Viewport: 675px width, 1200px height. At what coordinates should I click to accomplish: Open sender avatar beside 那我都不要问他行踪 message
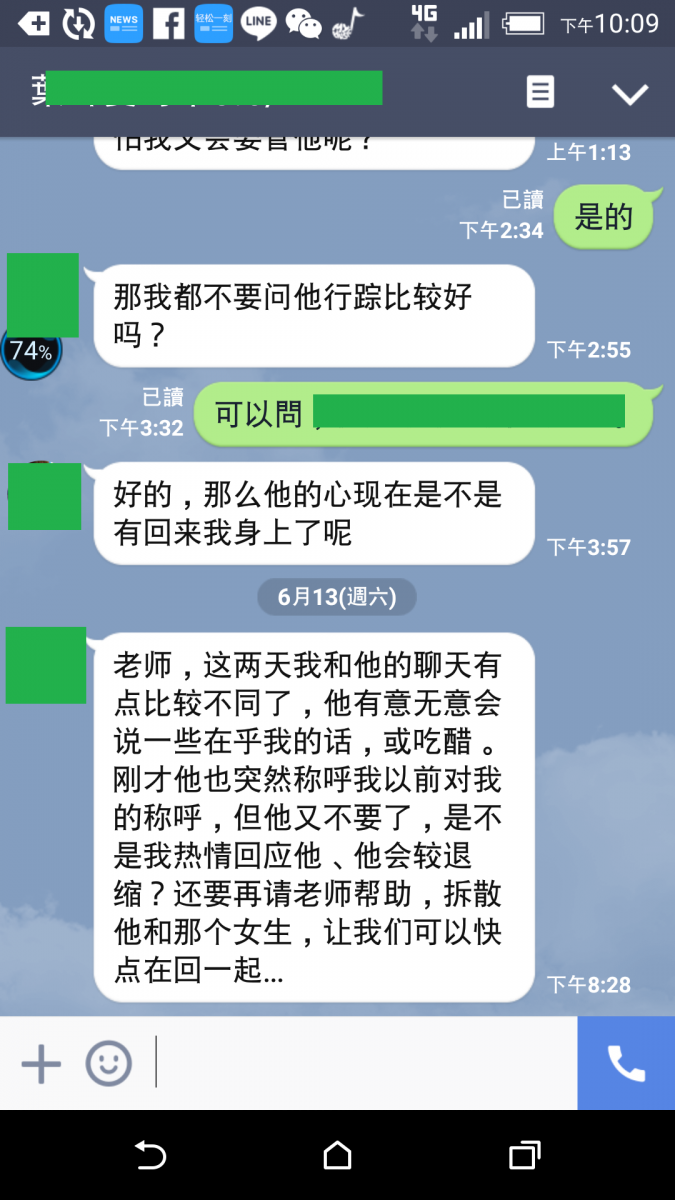(x=43, y=296)
